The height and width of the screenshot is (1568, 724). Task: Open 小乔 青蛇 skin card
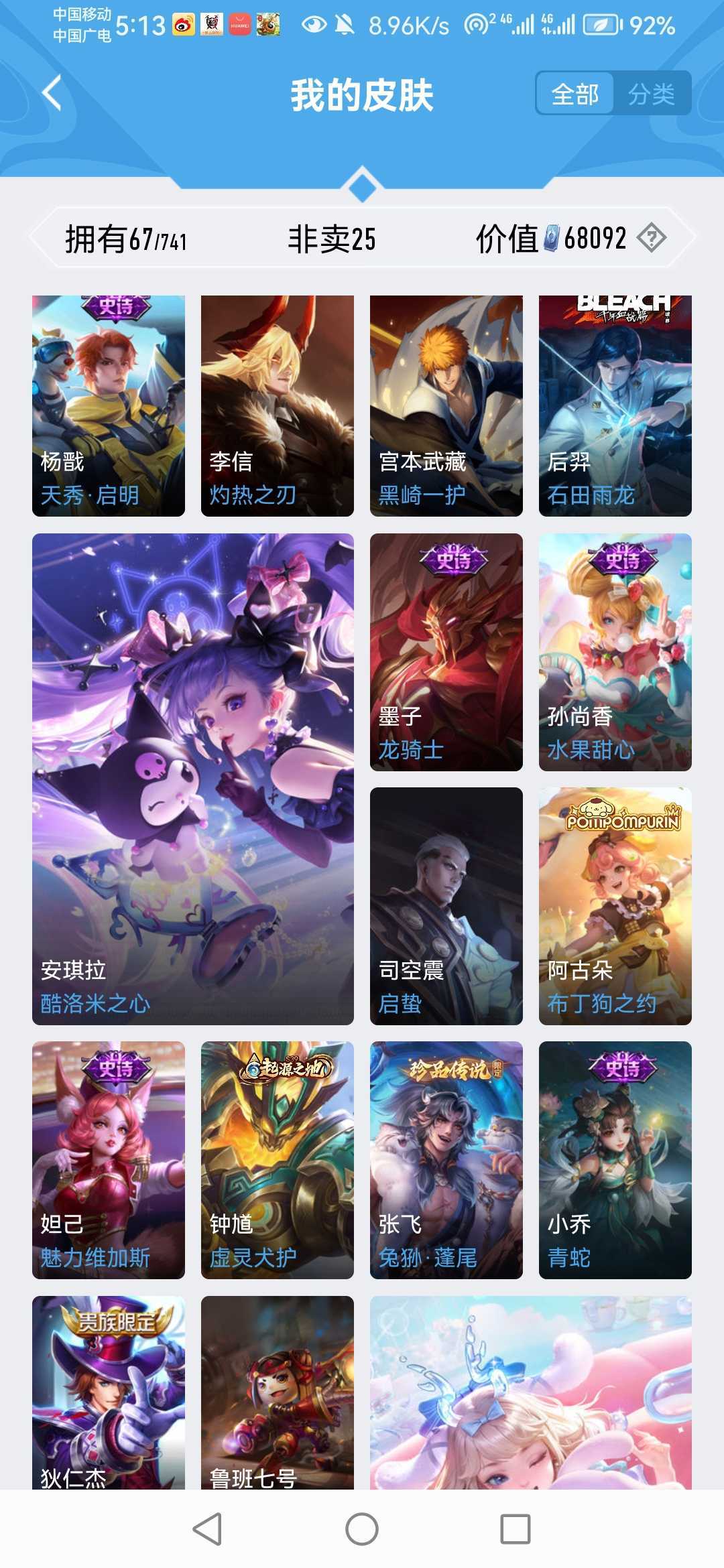pyautogui.click(x=615, y=1159)
